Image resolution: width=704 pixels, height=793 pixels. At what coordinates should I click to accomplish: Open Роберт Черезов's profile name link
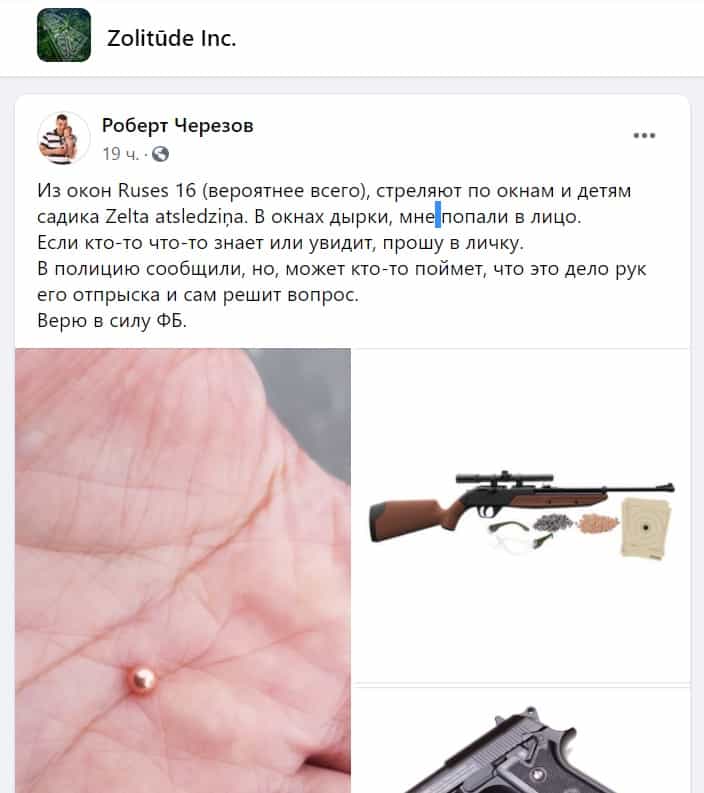(177, 125)
